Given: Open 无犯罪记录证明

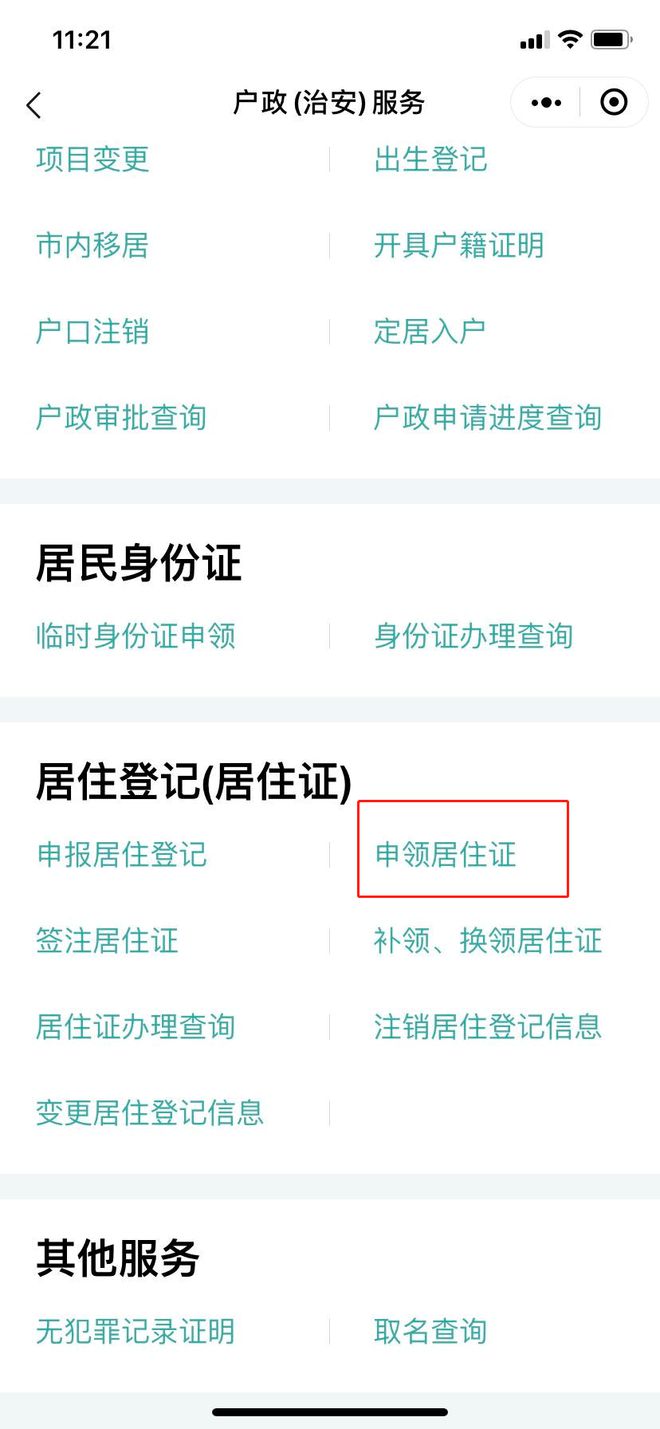Looking at the screenshot, I should [x=136, y=1331].
